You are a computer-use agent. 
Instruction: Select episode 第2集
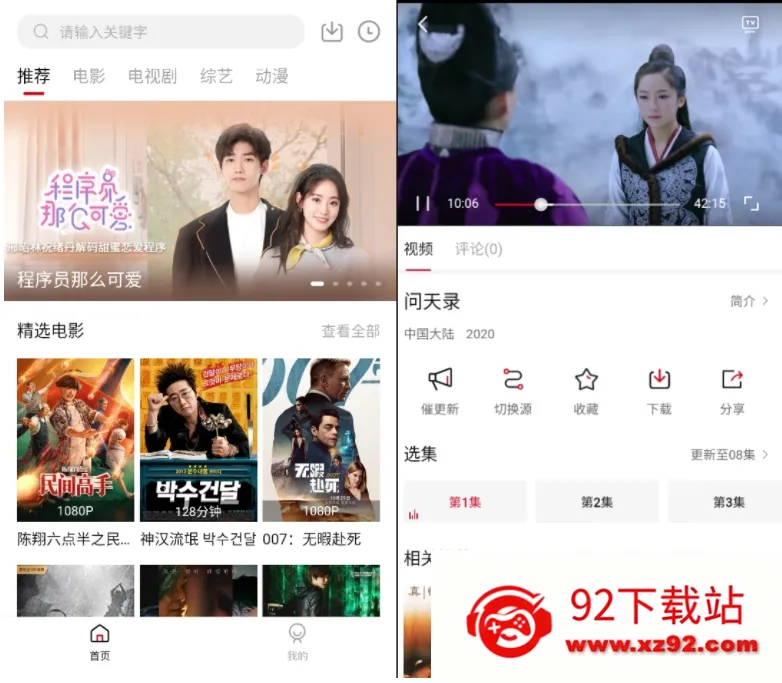pos(597,502)
